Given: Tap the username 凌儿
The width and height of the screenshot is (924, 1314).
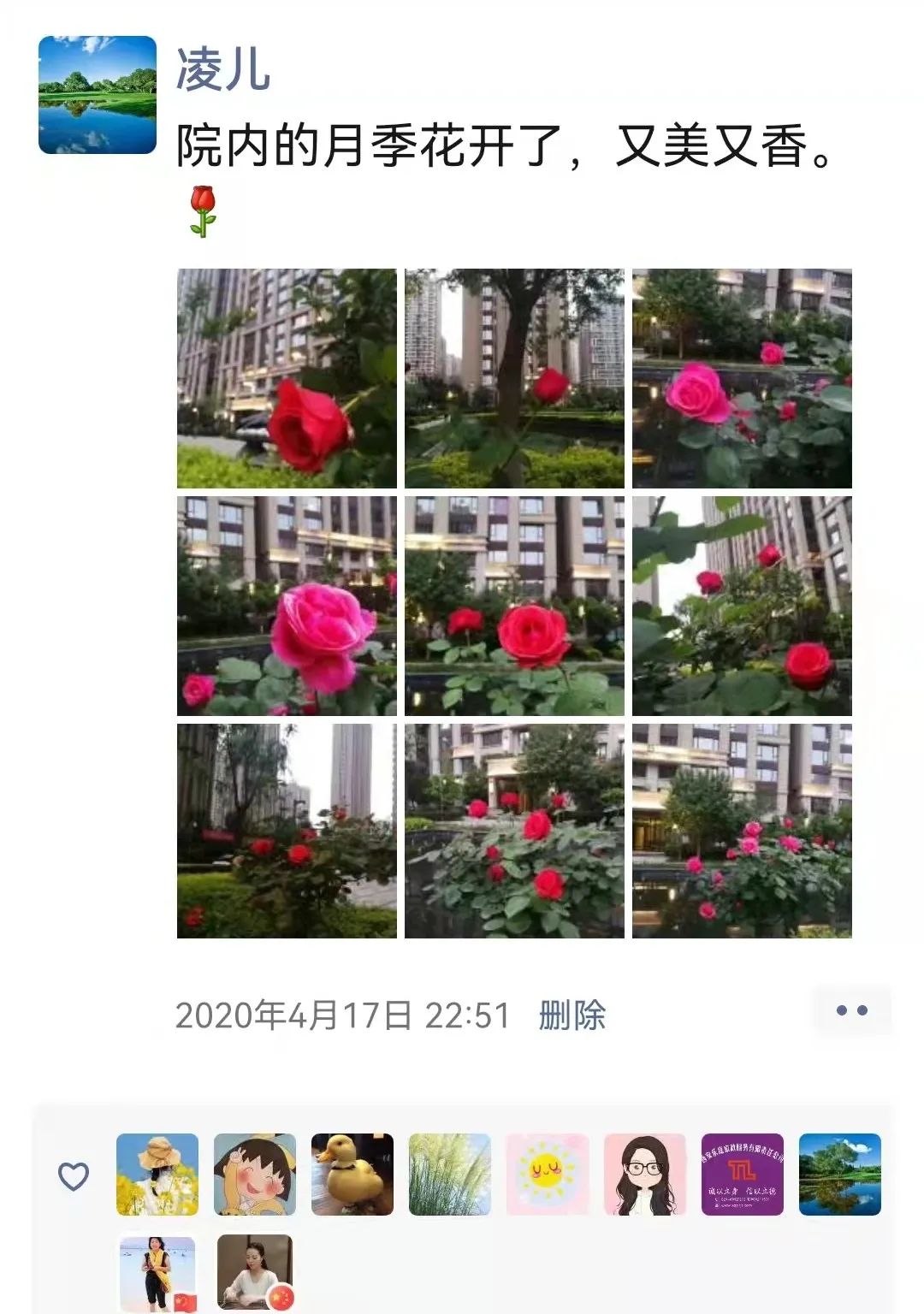Looking at the screenshot, I should (222, 70).
